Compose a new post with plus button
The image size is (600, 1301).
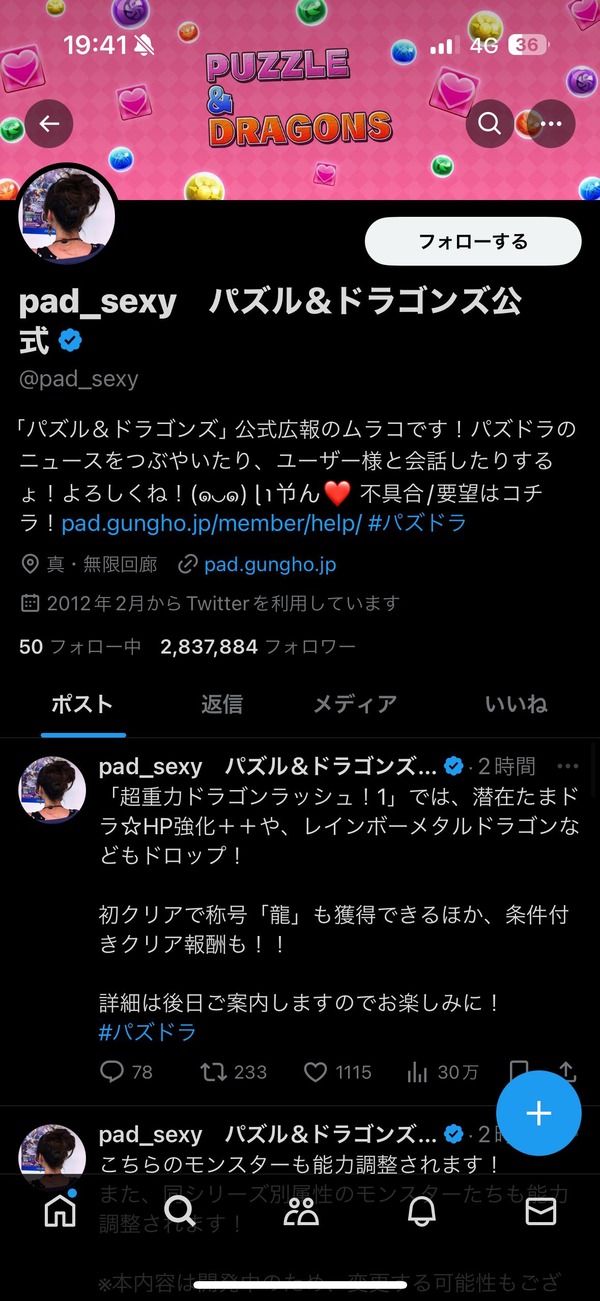point(539,1113)
